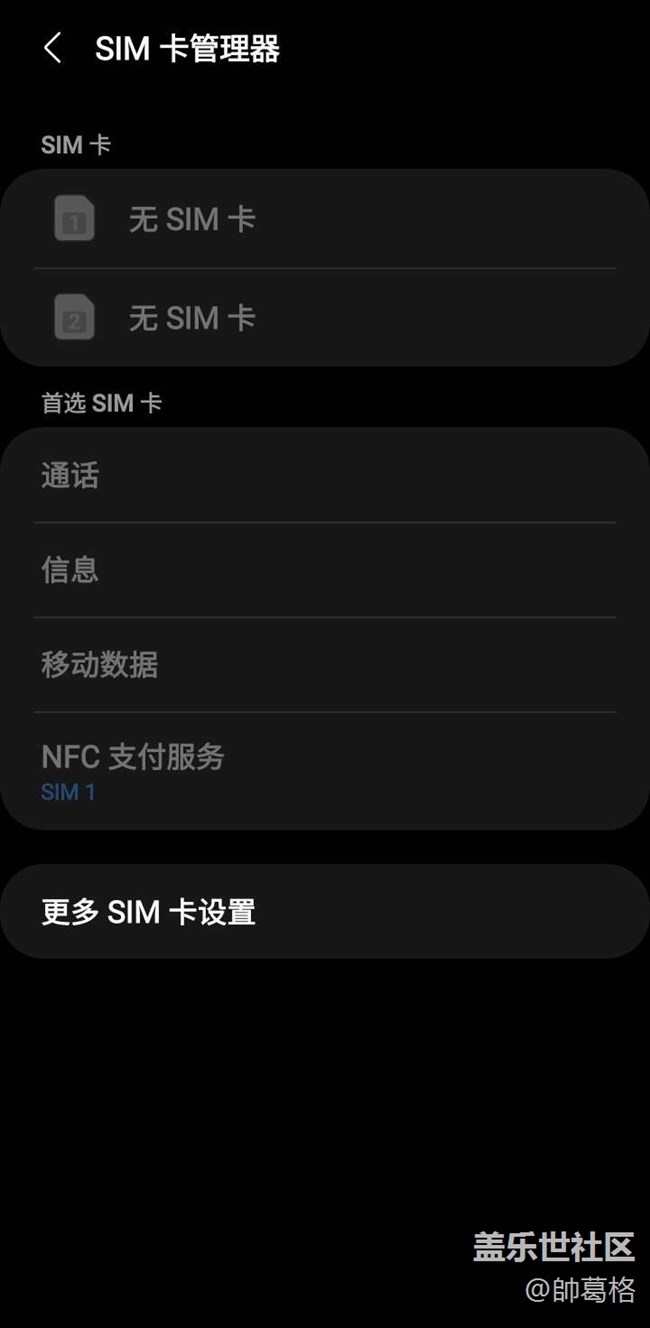Open the SIM 2 slot row
This screenshot has width=650, height=1328.
click(x=324, y=318)
